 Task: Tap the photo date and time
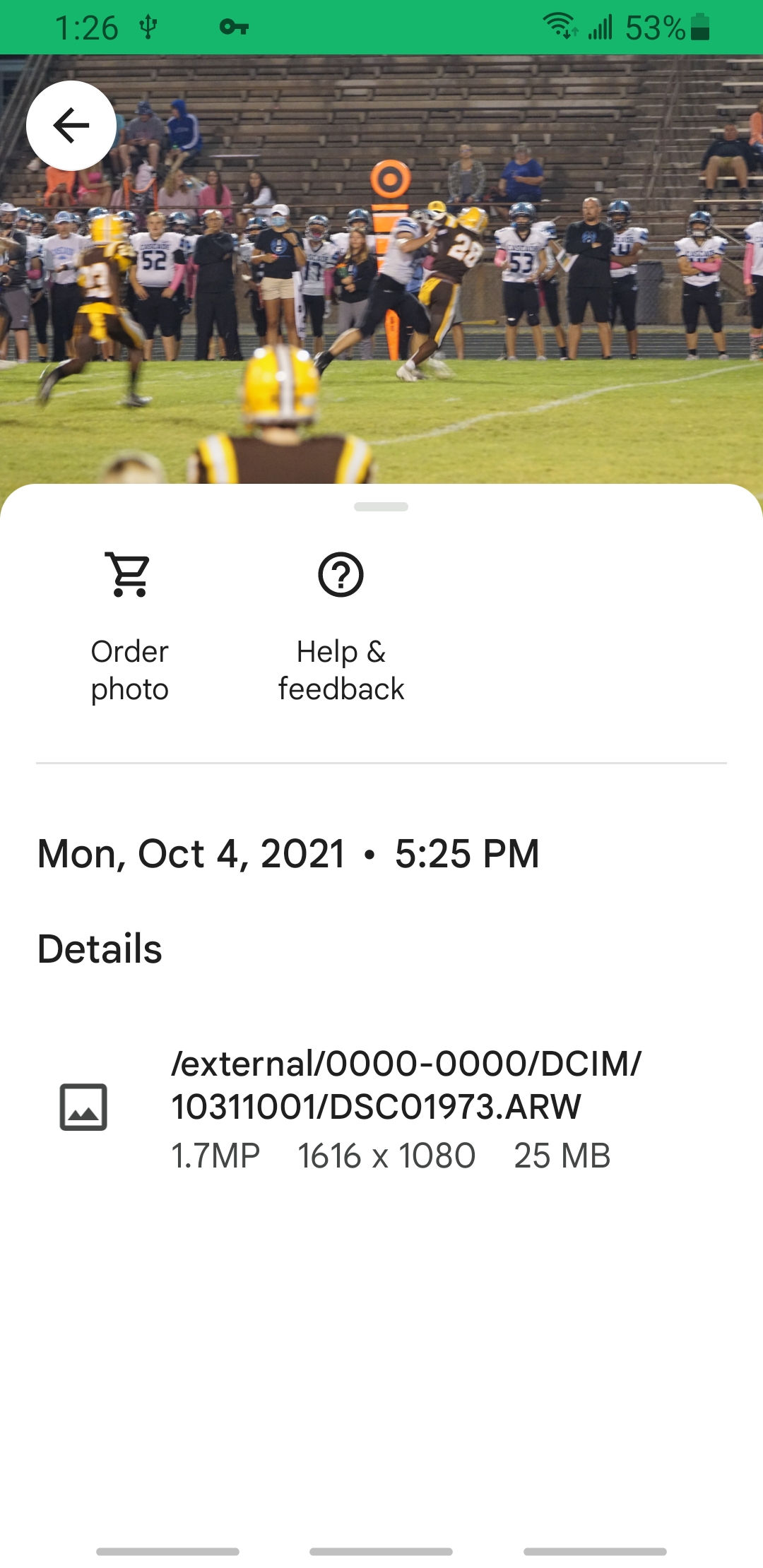pos(288,853)
